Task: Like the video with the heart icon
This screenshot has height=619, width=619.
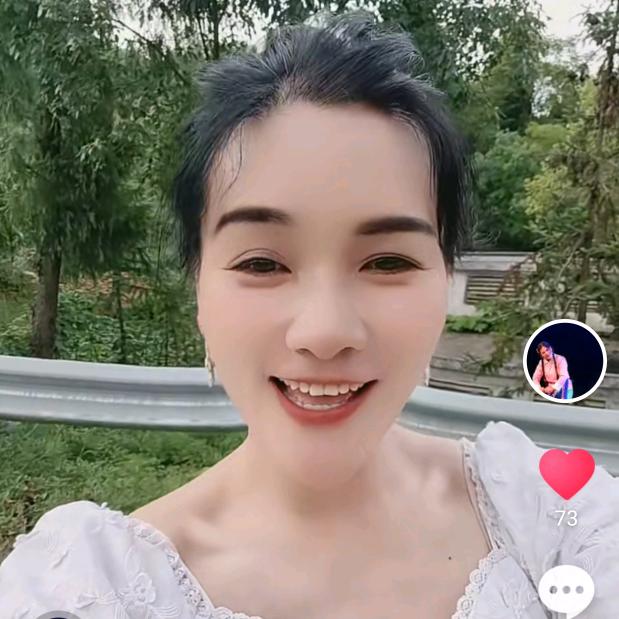Action: 566,473
